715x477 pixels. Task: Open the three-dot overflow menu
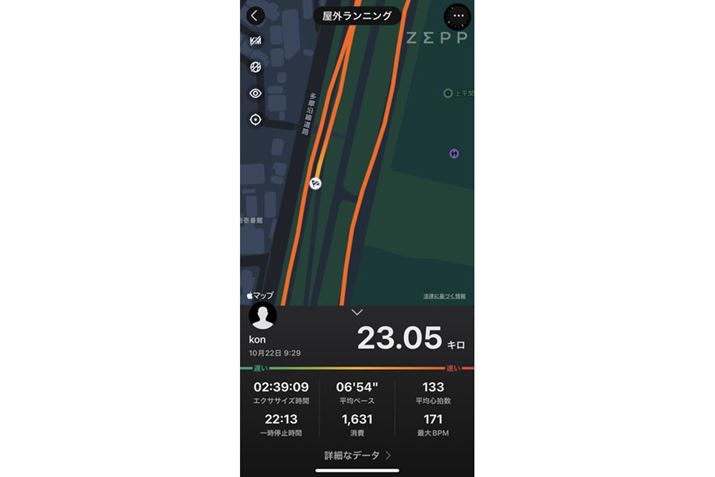coord(456,17)
